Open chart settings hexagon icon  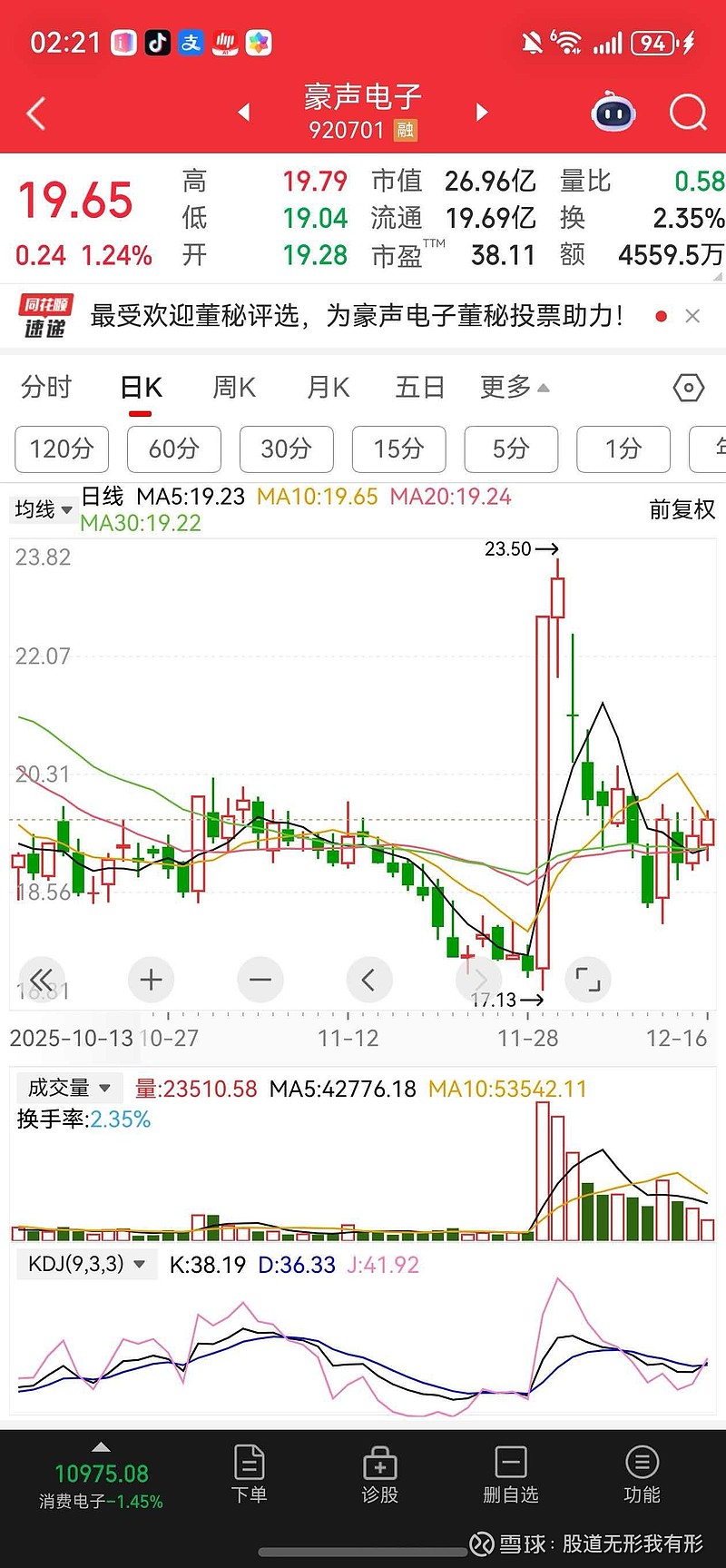[x=689, y=388]
